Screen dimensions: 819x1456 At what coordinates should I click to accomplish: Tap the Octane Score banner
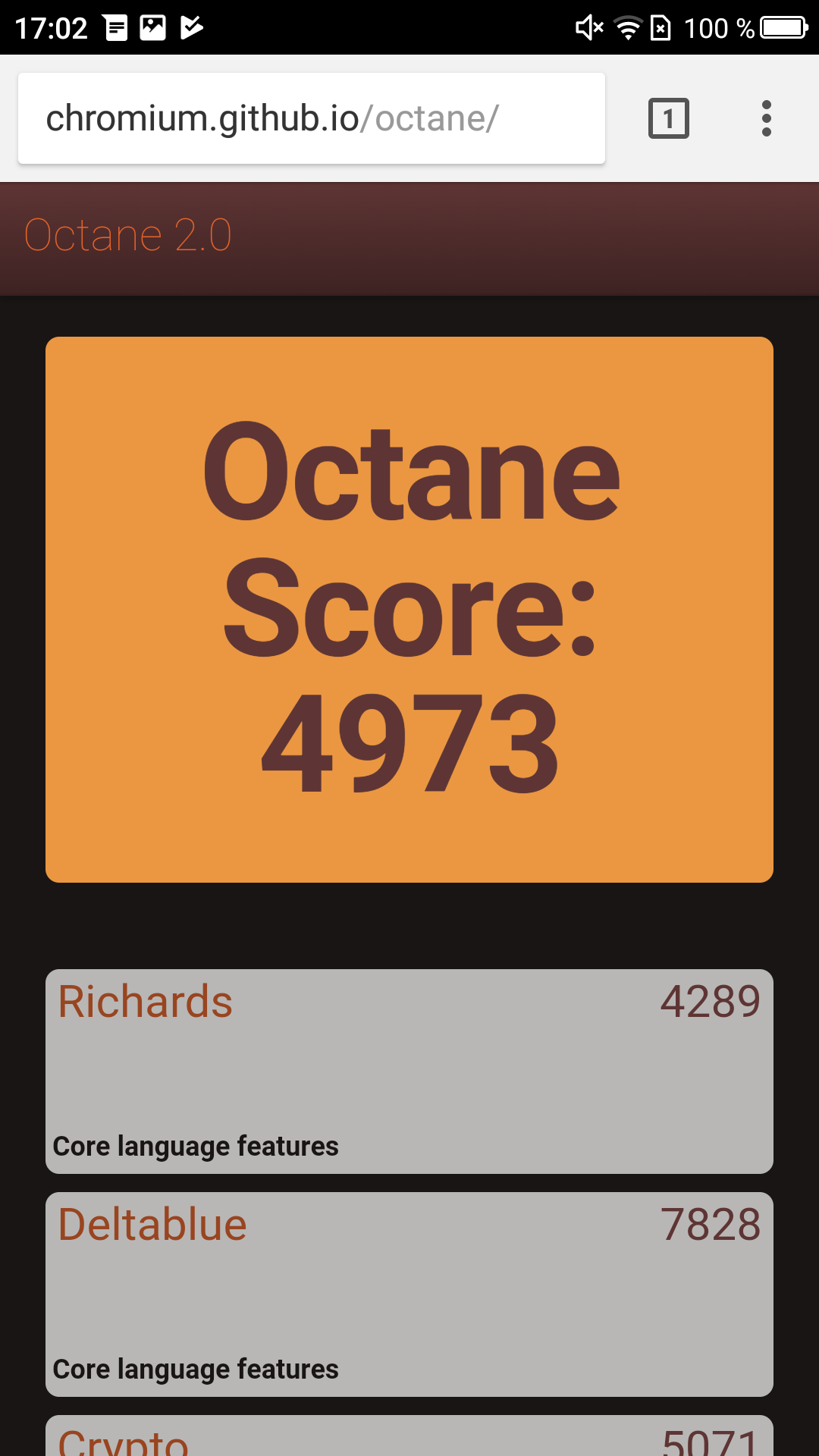(x=409, y=609)
